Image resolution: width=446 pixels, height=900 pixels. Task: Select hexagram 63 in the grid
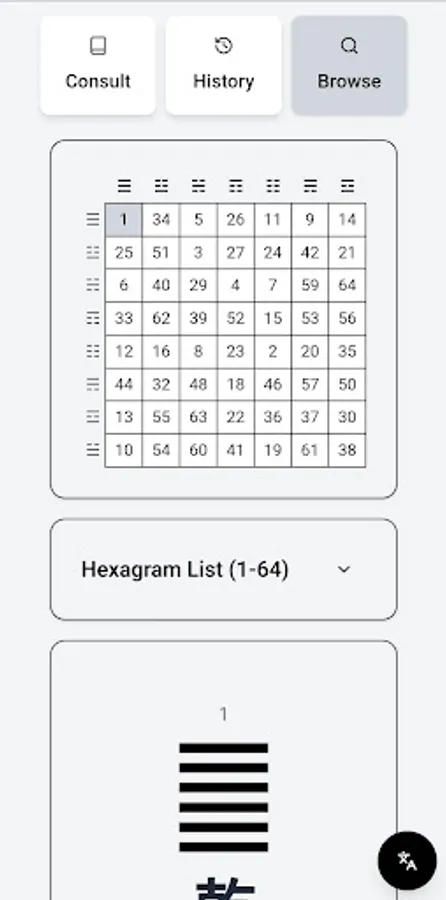click(x=198, y=417)
